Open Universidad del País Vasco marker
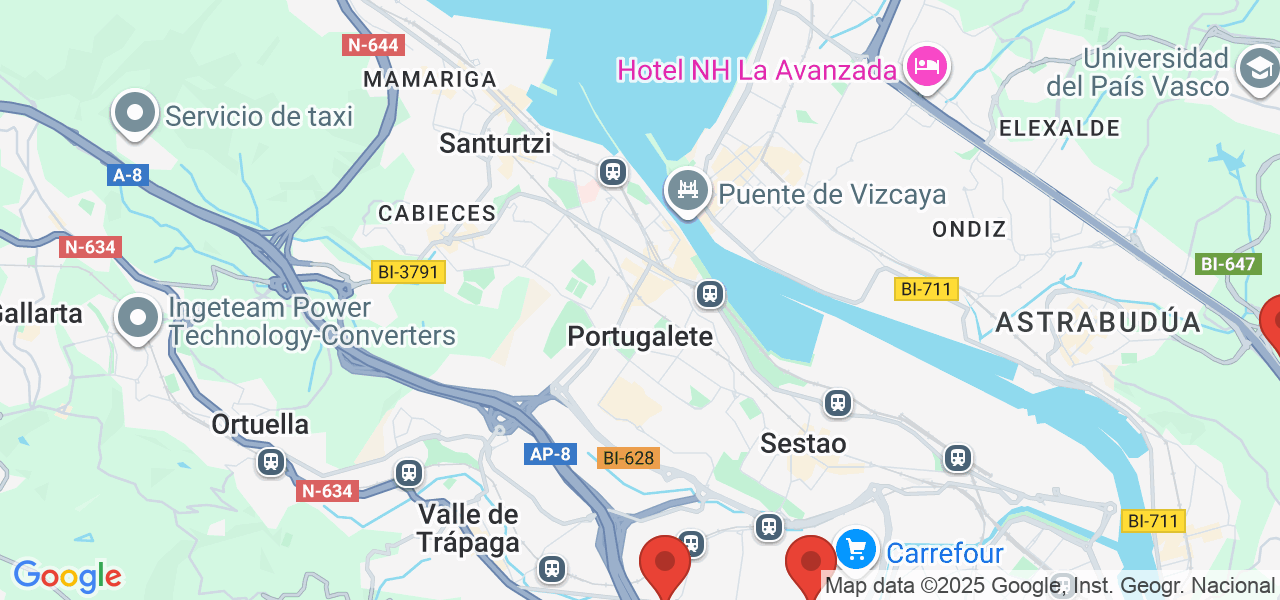The image size is (1280, 600). click(x=1258, y=70)
